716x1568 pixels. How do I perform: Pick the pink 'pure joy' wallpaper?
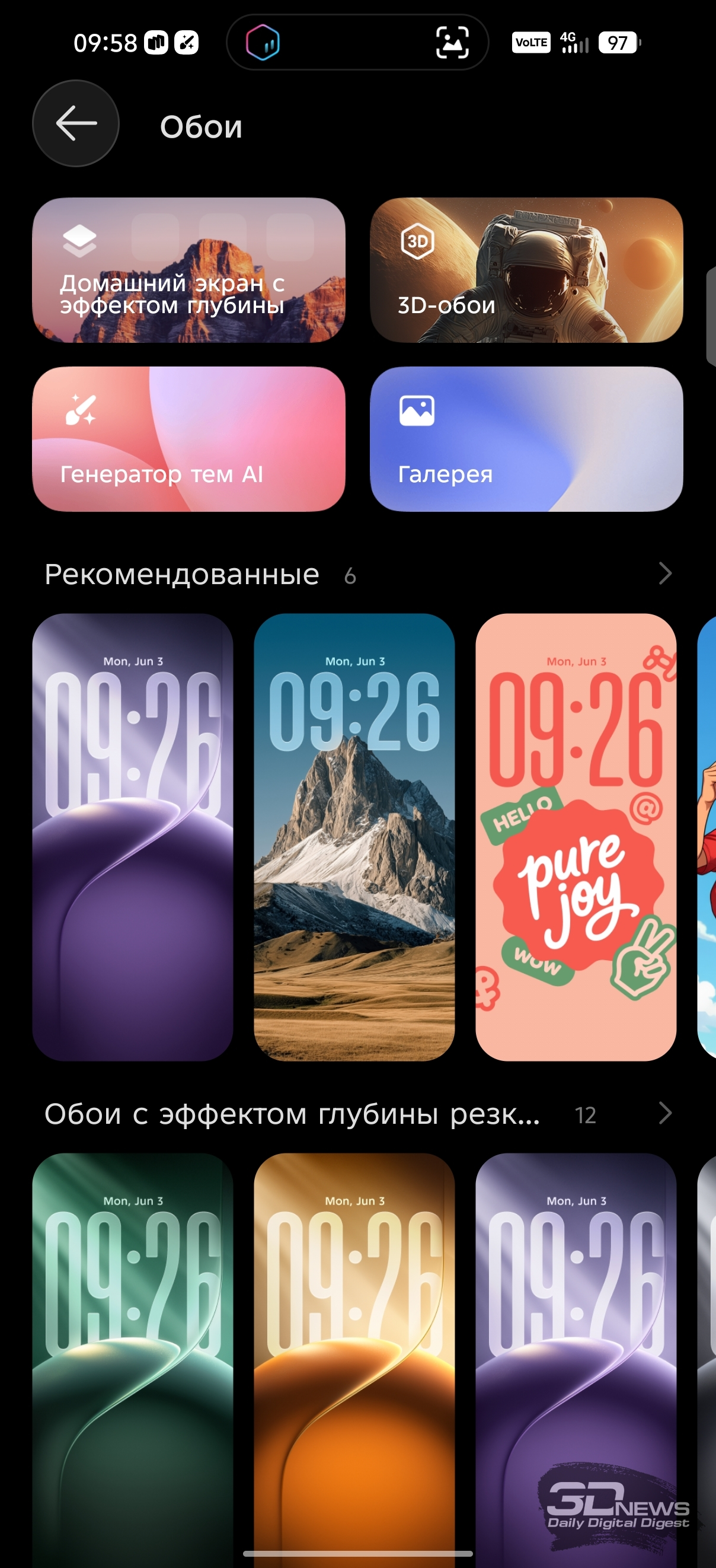[x=576, y=837]
